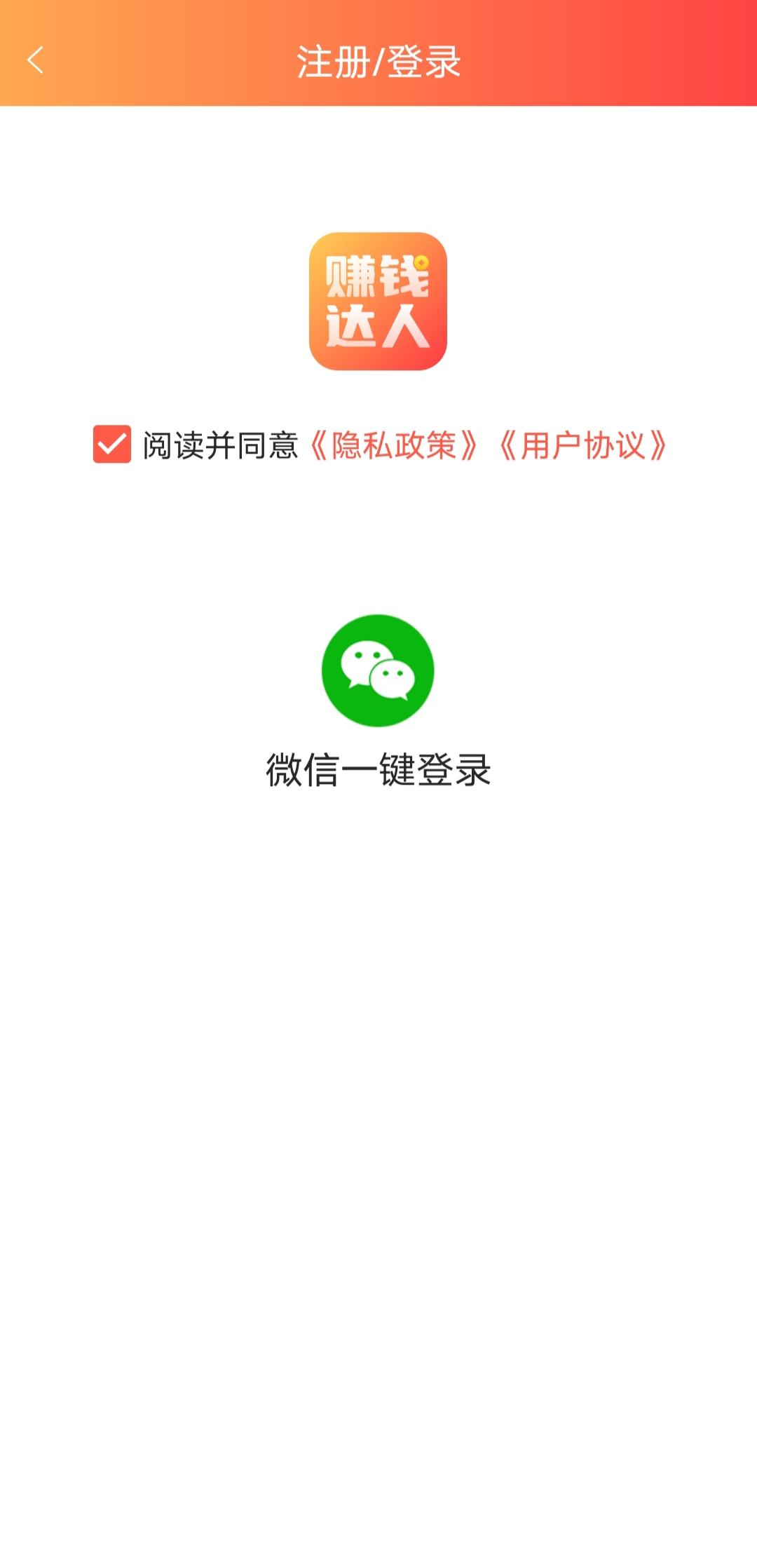The height and width of the screenshot is (1568, 757).
Task: Open the 《隐私政策》 privacy policy link
Action: coord(394,445)
